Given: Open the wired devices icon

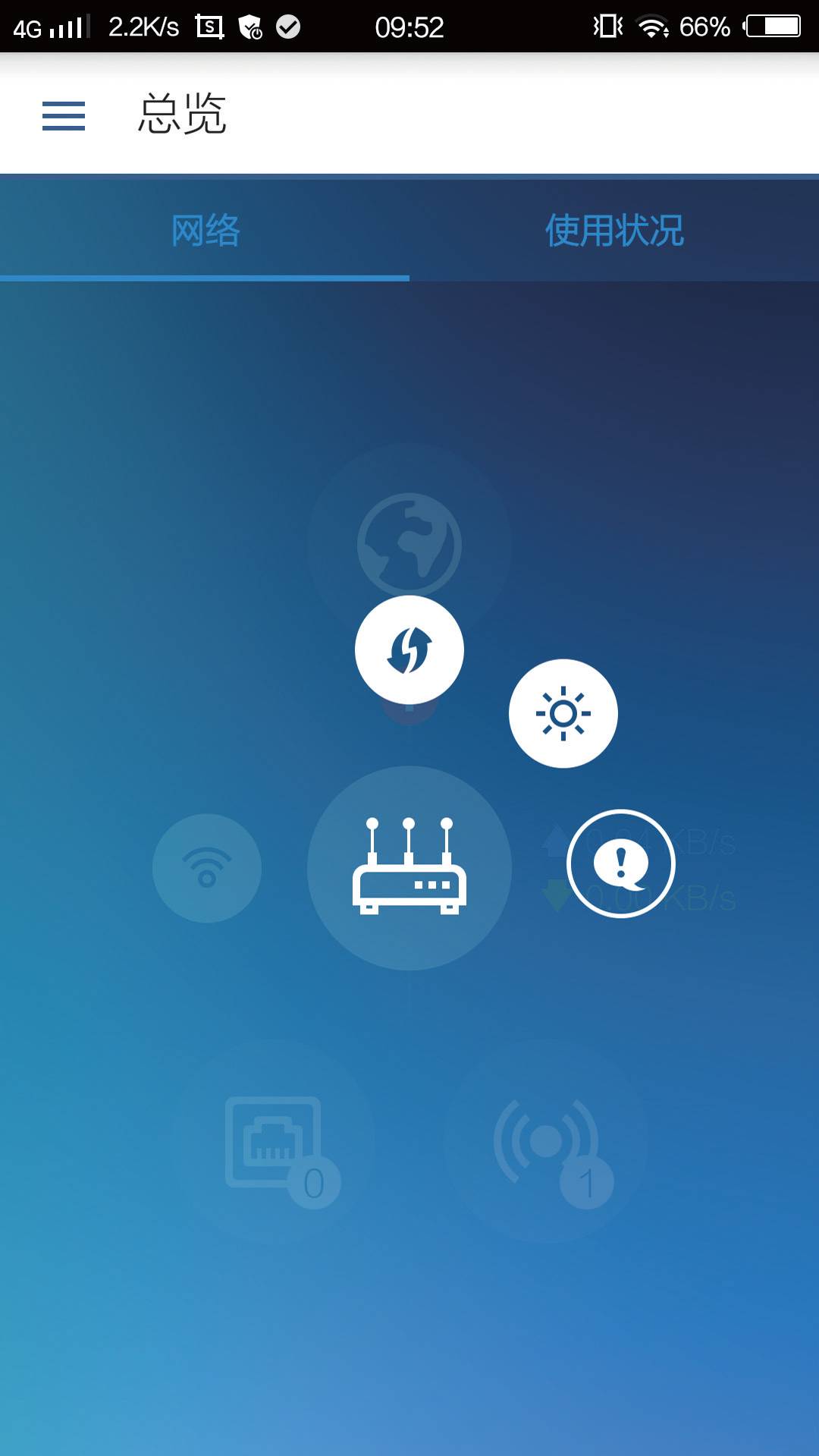Looking at the screenshot, I should pos(273,1141).
